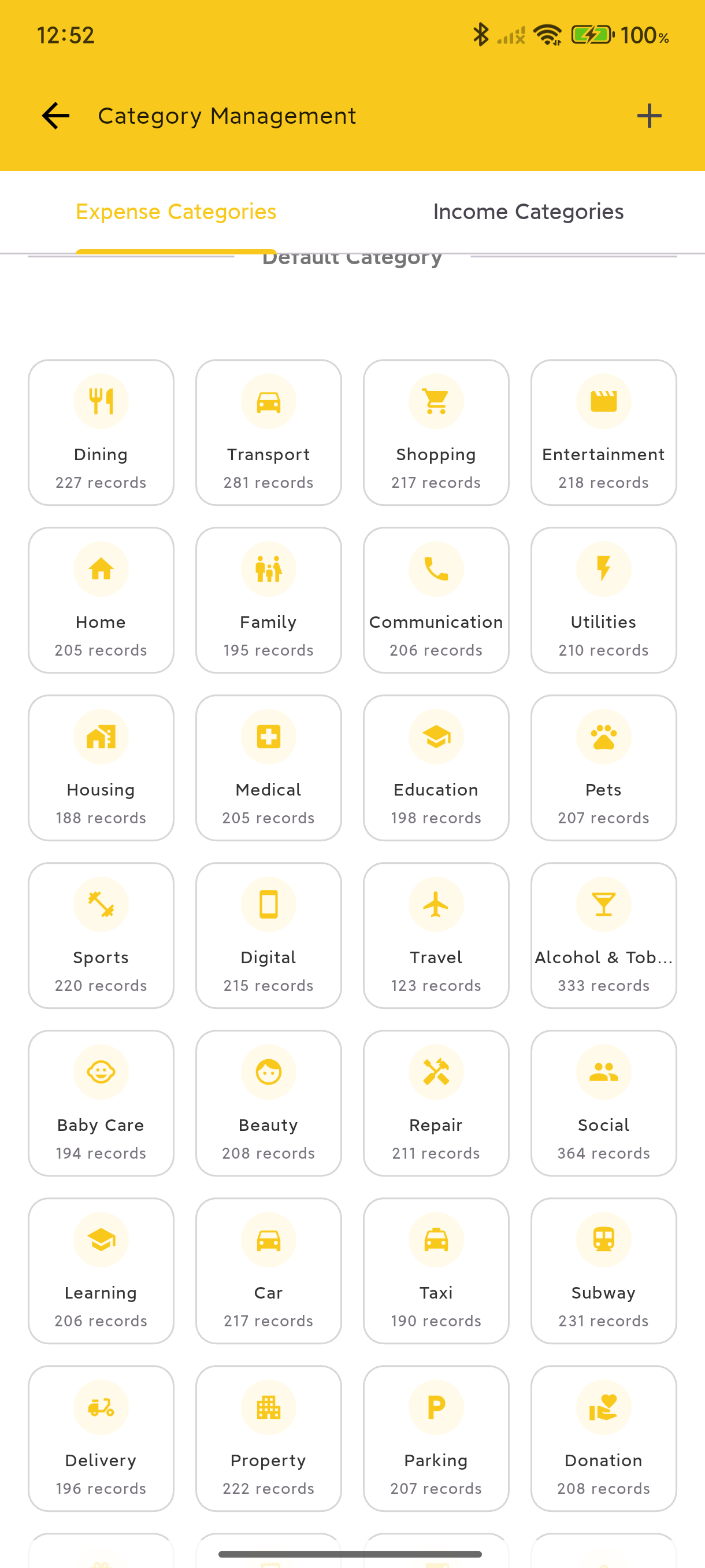This screenshot has width=705, height=1568.
Task: Go back from Category Management
Action: [55, 116]
